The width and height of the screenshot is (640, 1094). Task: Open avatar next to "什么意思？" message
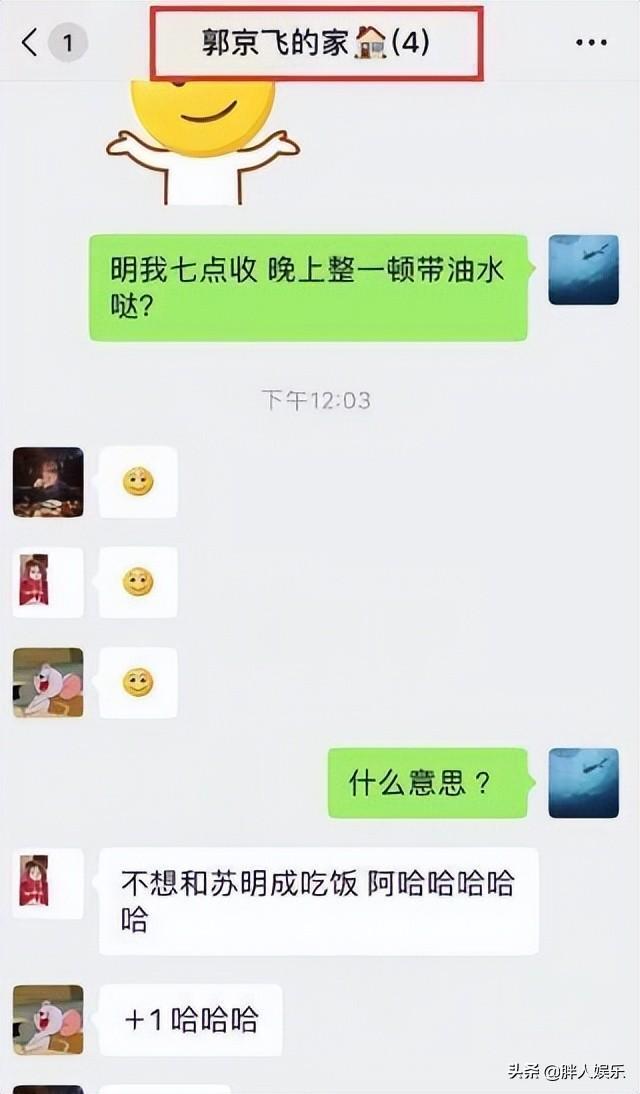point(583,782)
